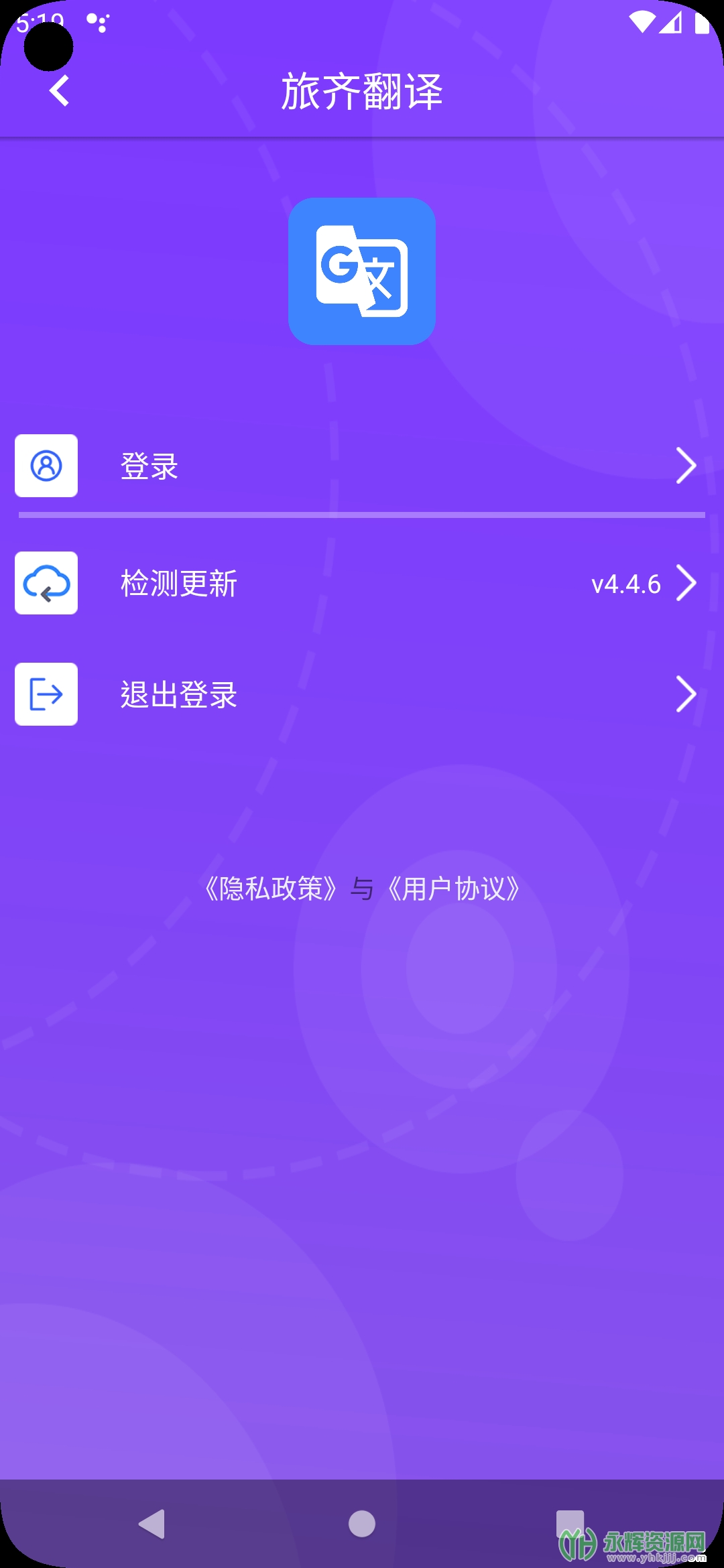This screenshot has height=1568, width=724.
Task: Open the 《用户协议》 user agreement link
Action: pos(454,889)
